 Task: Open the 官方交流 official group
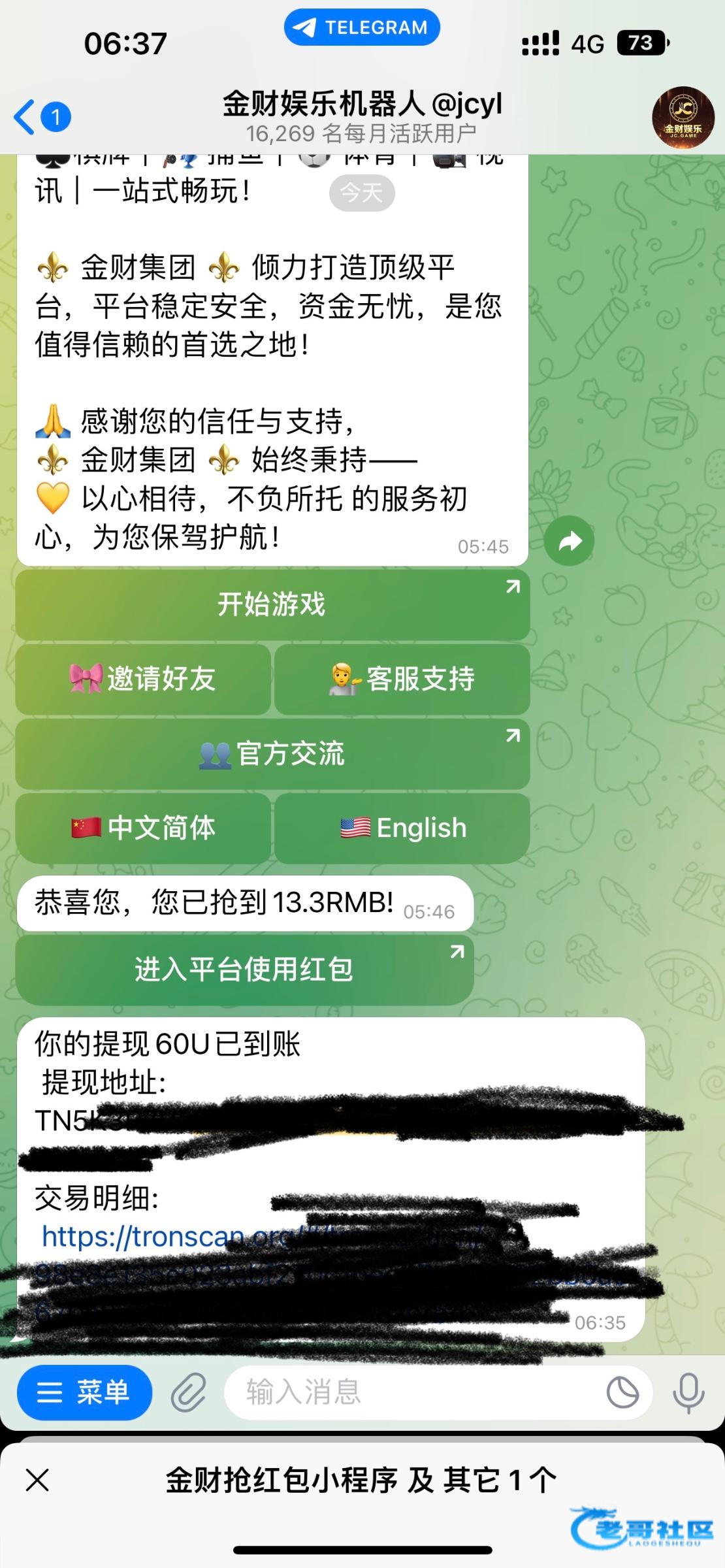pyautogui.click(x=272, y=753)
